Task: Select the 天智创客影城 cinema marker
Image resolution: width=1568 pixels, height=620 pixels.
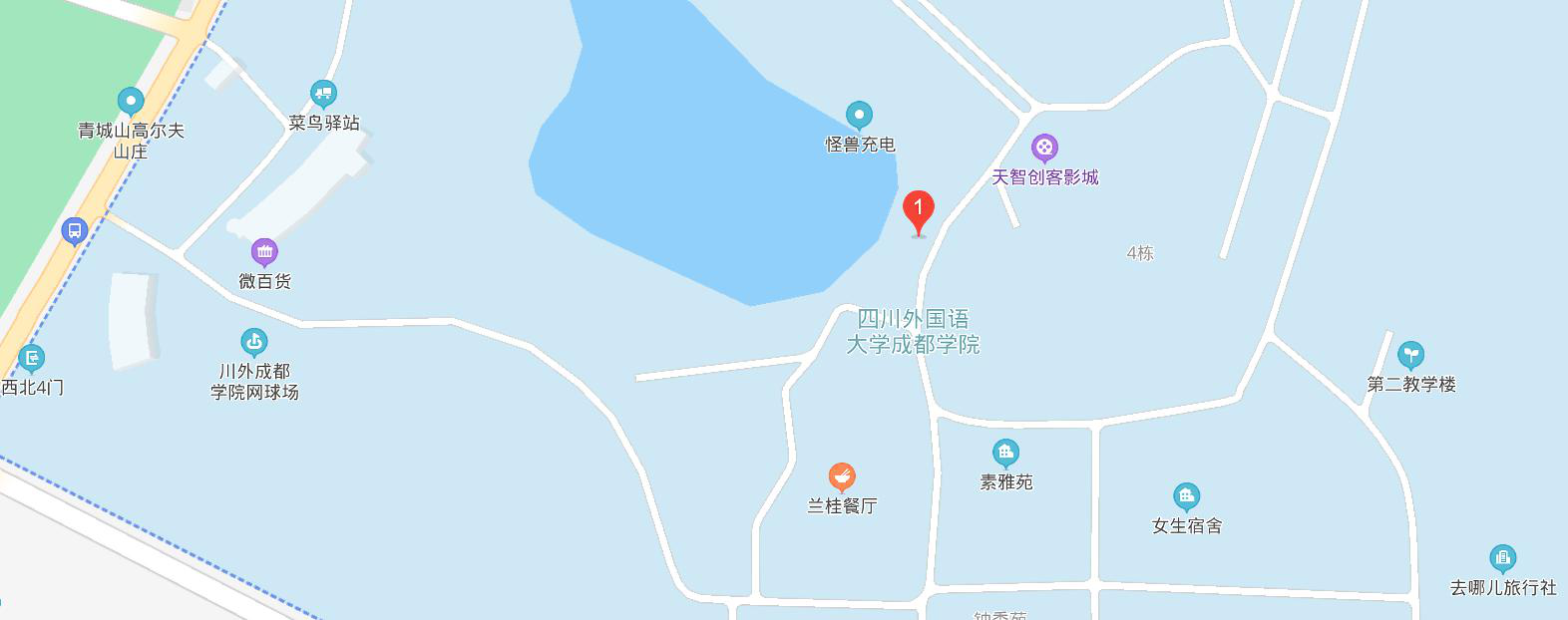Action: [1043, 150]
